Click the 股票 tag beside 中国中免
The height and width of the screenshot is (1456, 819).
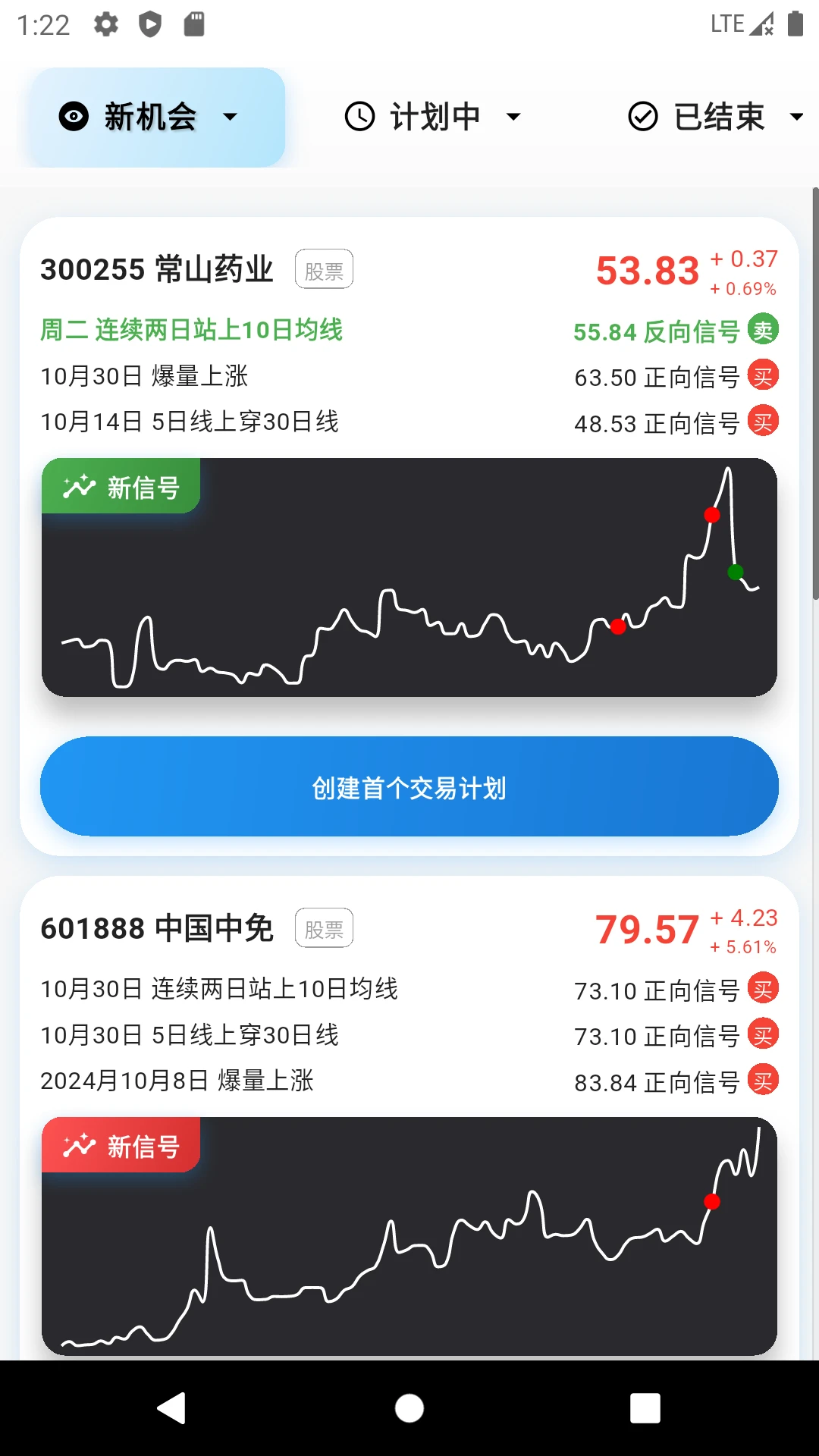coord(324,927)
